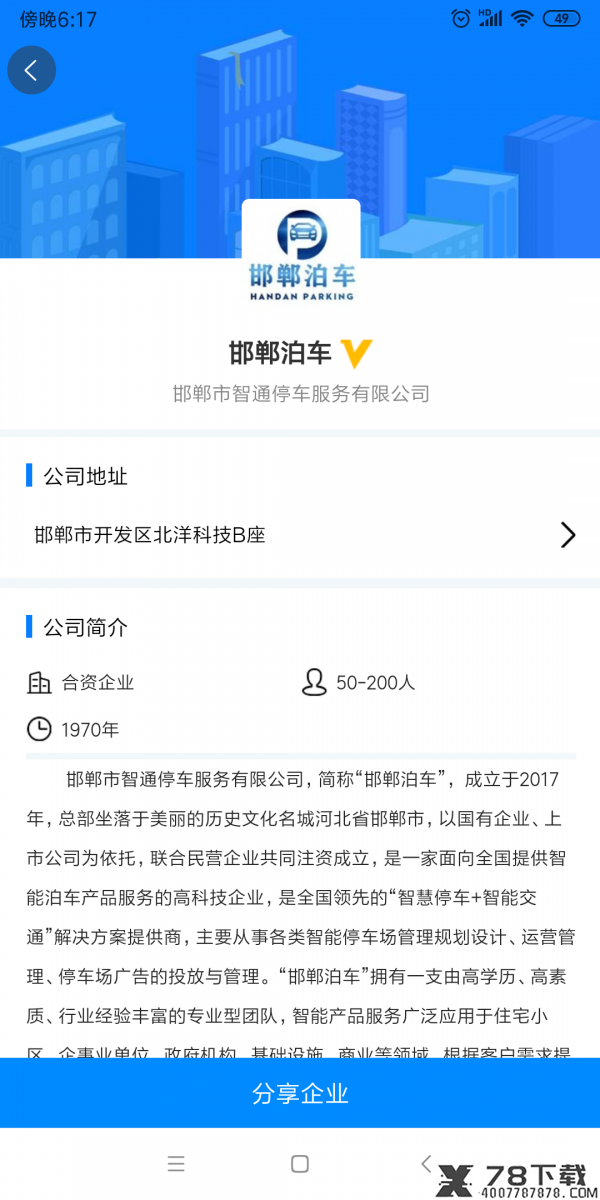Tap the 分享企业 button
Image resolution: width=600 pixels, height=1200 pixels.
(300, 1093)
